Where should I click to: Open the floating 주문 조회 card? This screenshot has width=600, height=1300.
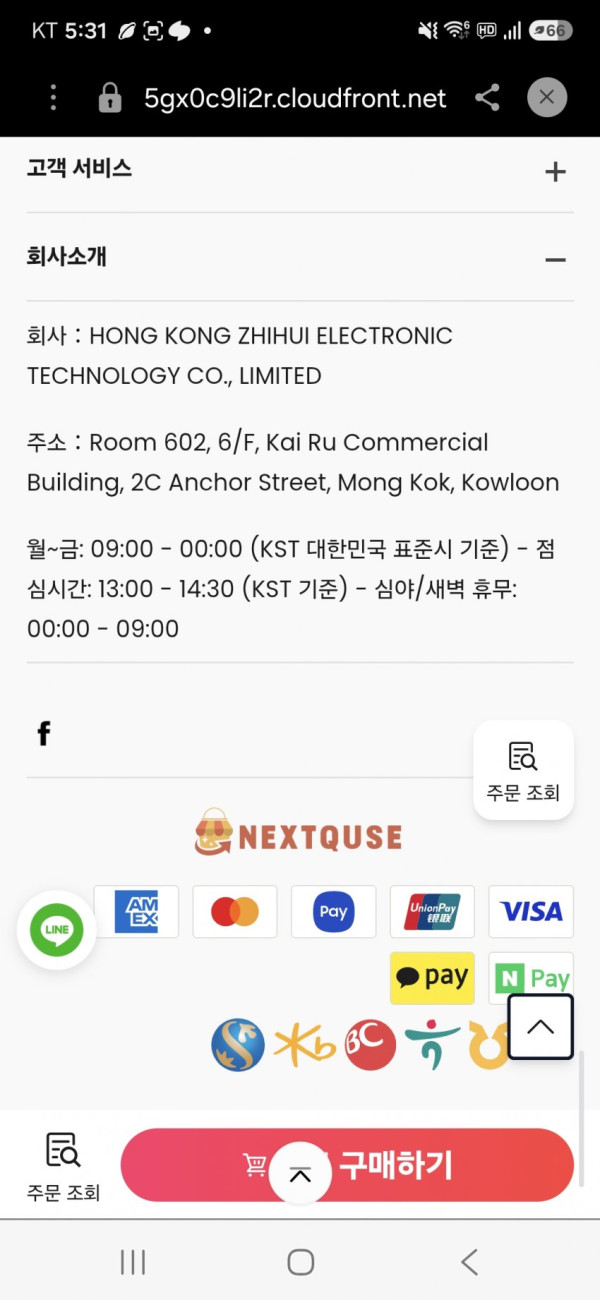pos(523,770)
